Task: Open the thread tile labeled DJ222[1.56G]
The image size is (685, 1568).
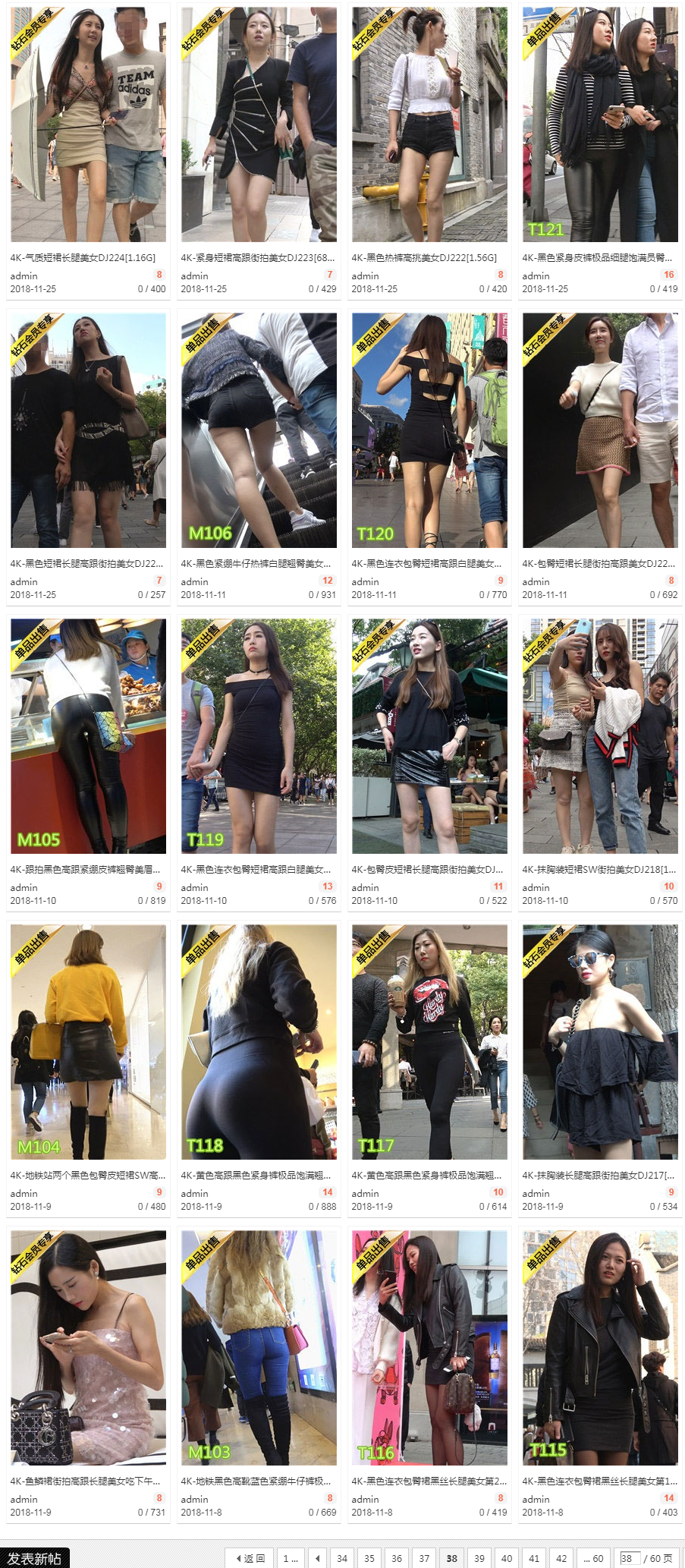Action: pyautogui.click(x=429, y=125)
